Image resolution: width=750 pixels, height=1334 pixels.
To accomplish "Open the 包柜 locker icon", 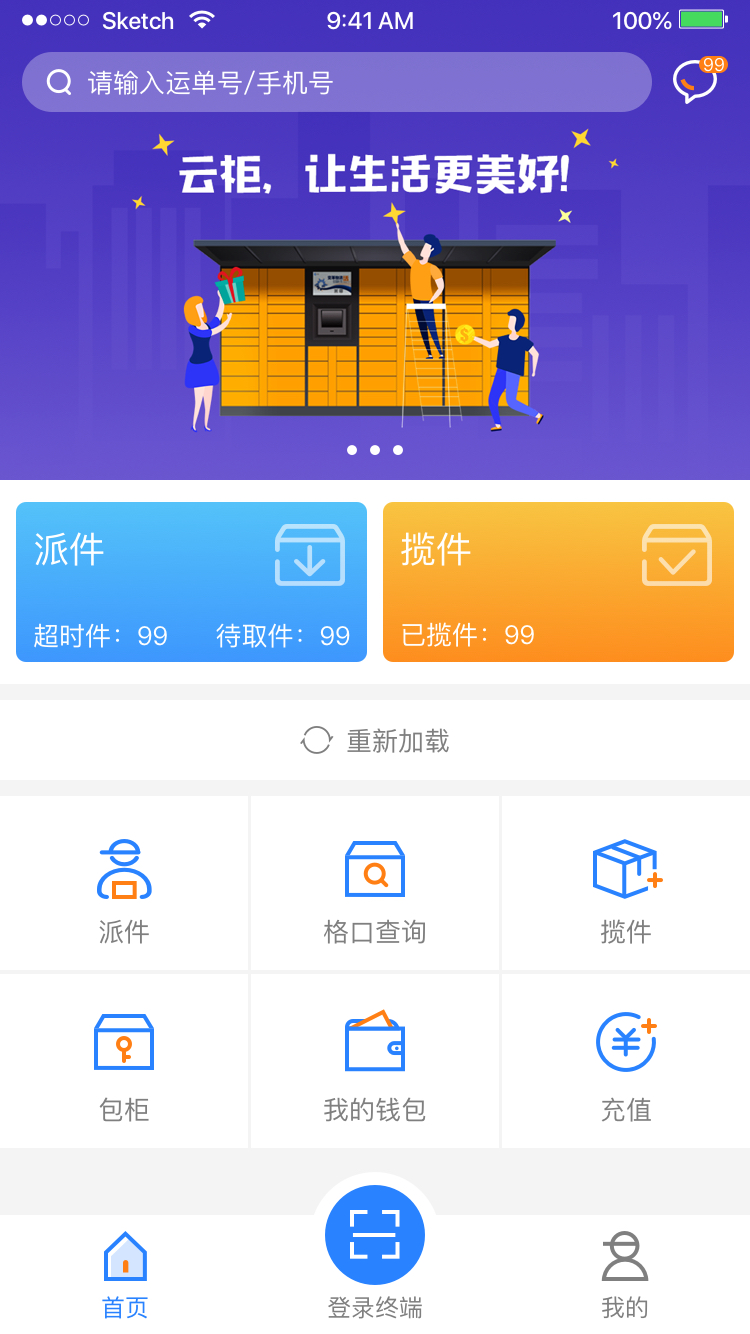I will pos(124,1041).
